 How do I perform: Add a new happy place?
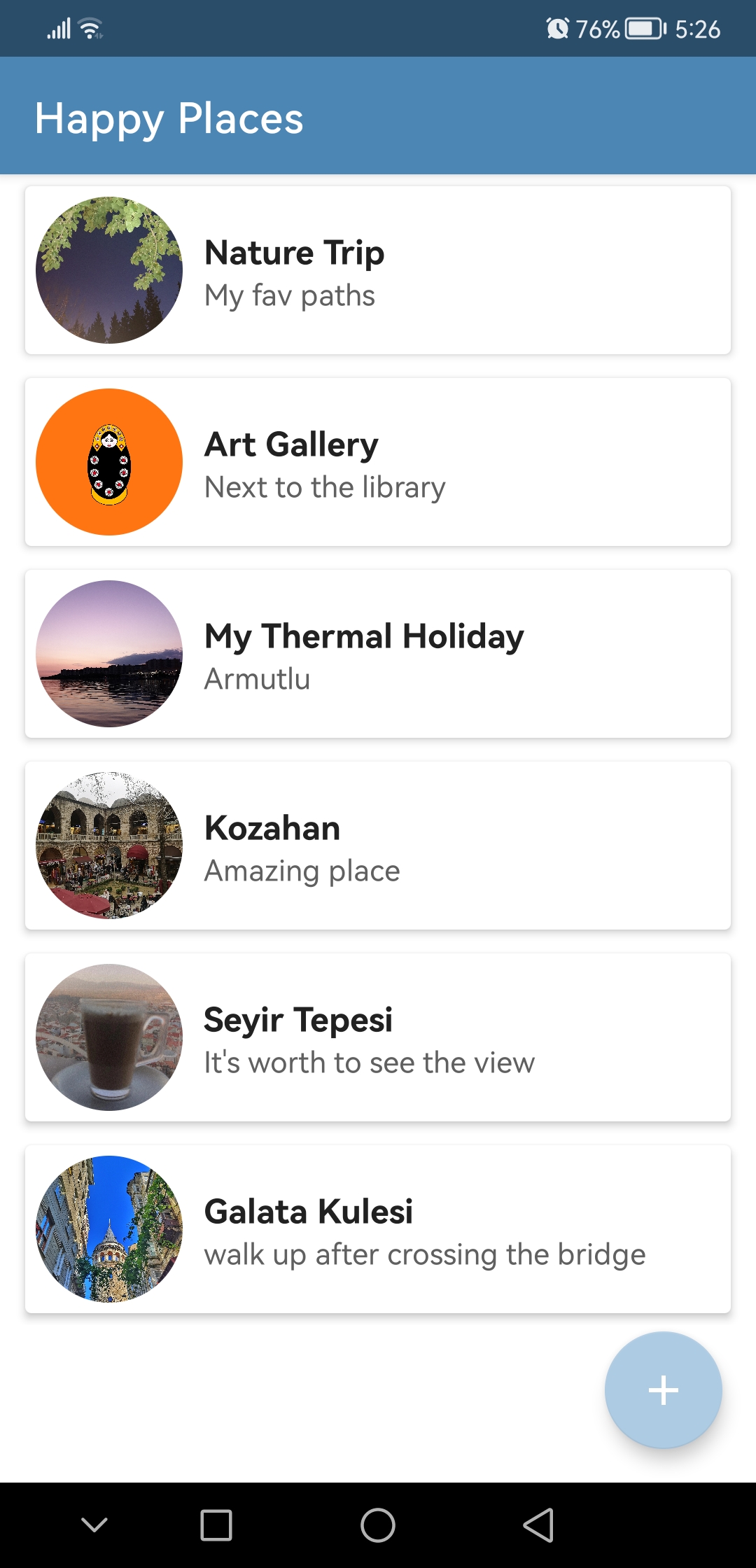click(663, 1390)
